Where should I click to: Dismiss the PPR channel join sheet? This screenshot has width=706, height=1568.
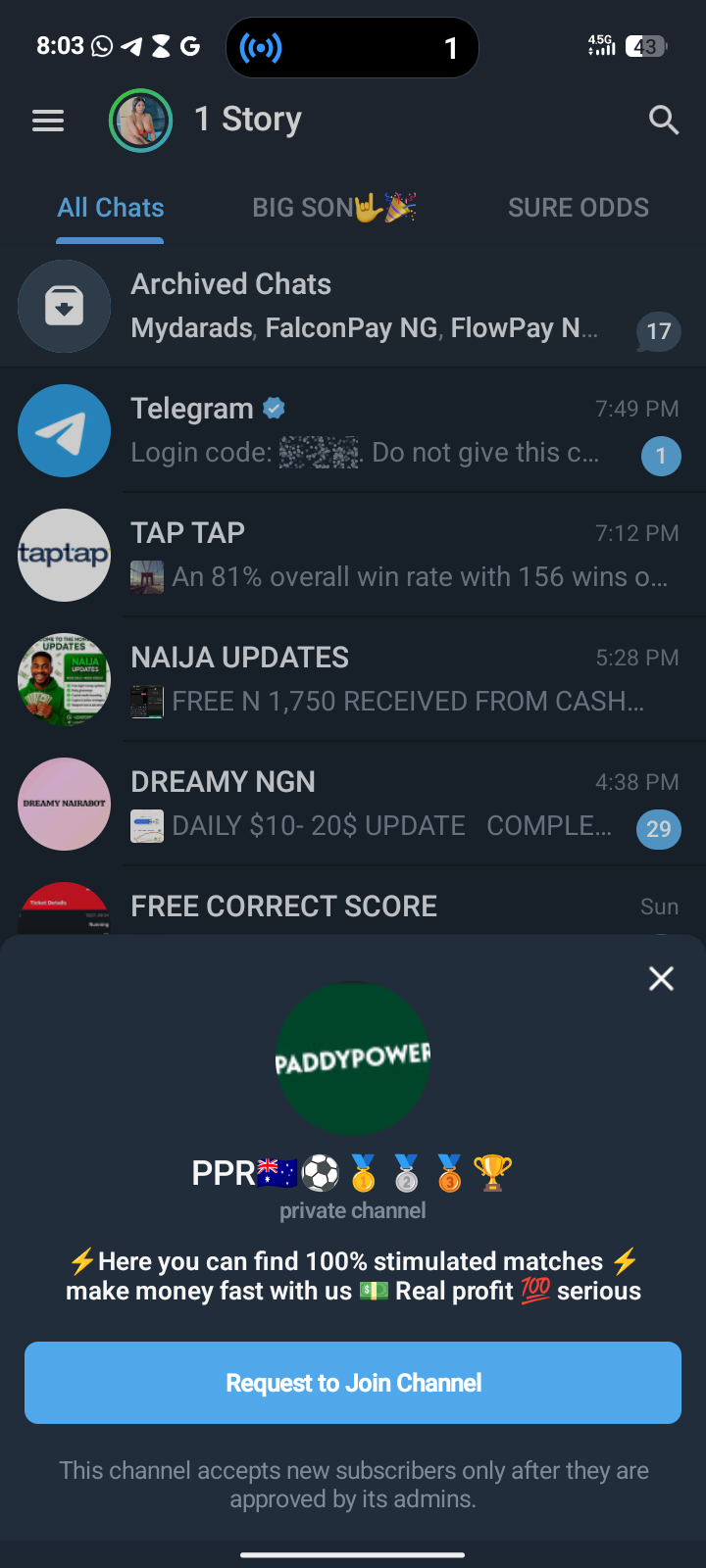click(x=661, y=978)
